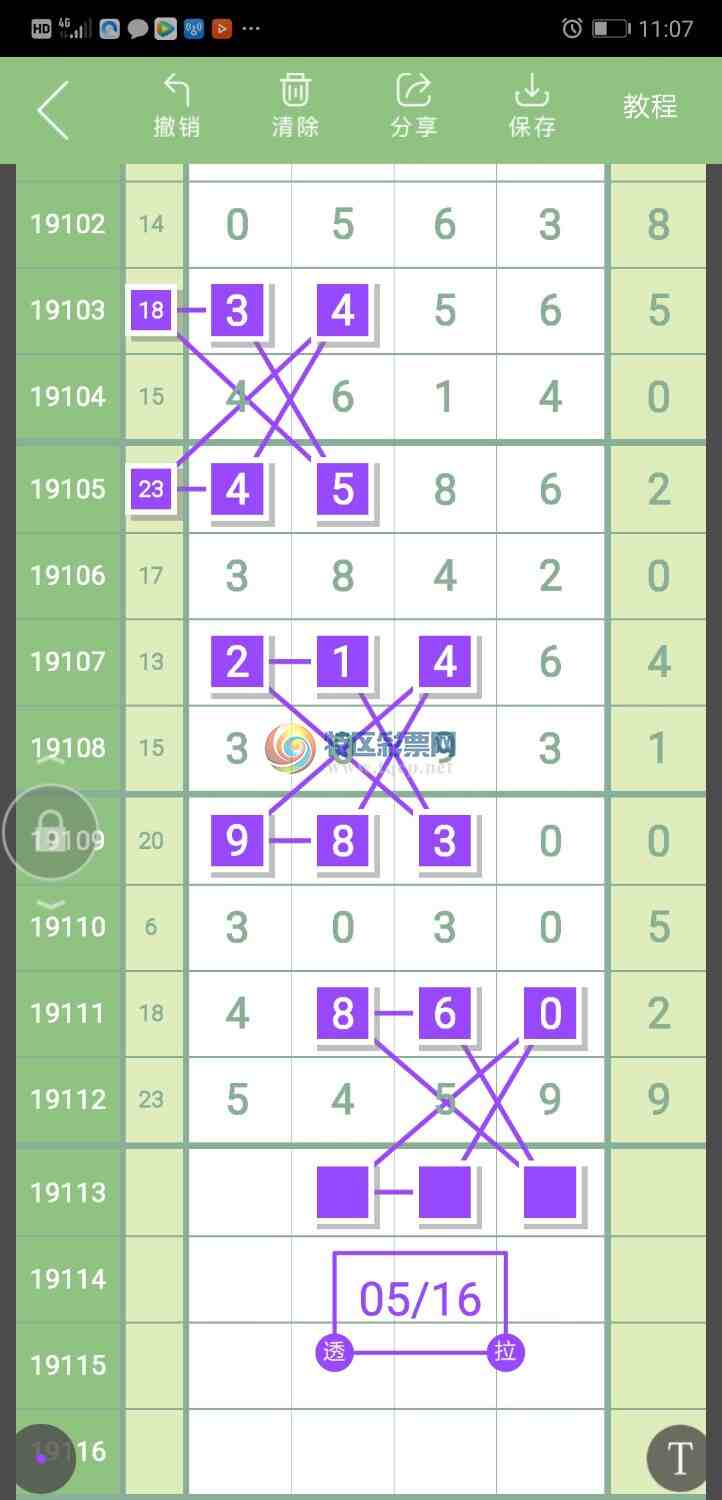Screen dimensions: 722x1500
Task: Tap the down chevron below the lock
Action: pyautogui.click(x=50, y=905)
